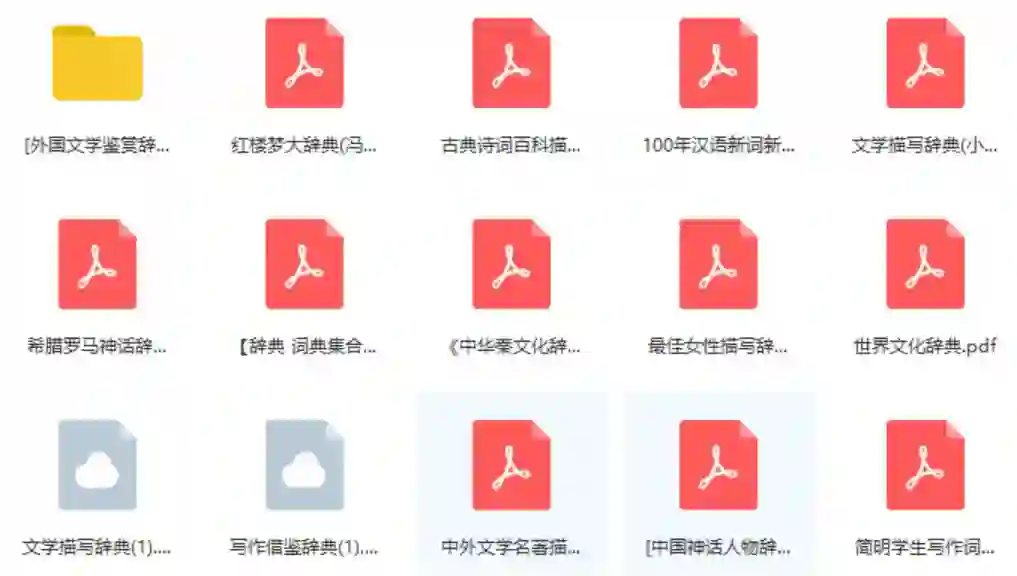
Task: Open the 文学描写辞典(小 PDF file
Action: tap(925, 65)
